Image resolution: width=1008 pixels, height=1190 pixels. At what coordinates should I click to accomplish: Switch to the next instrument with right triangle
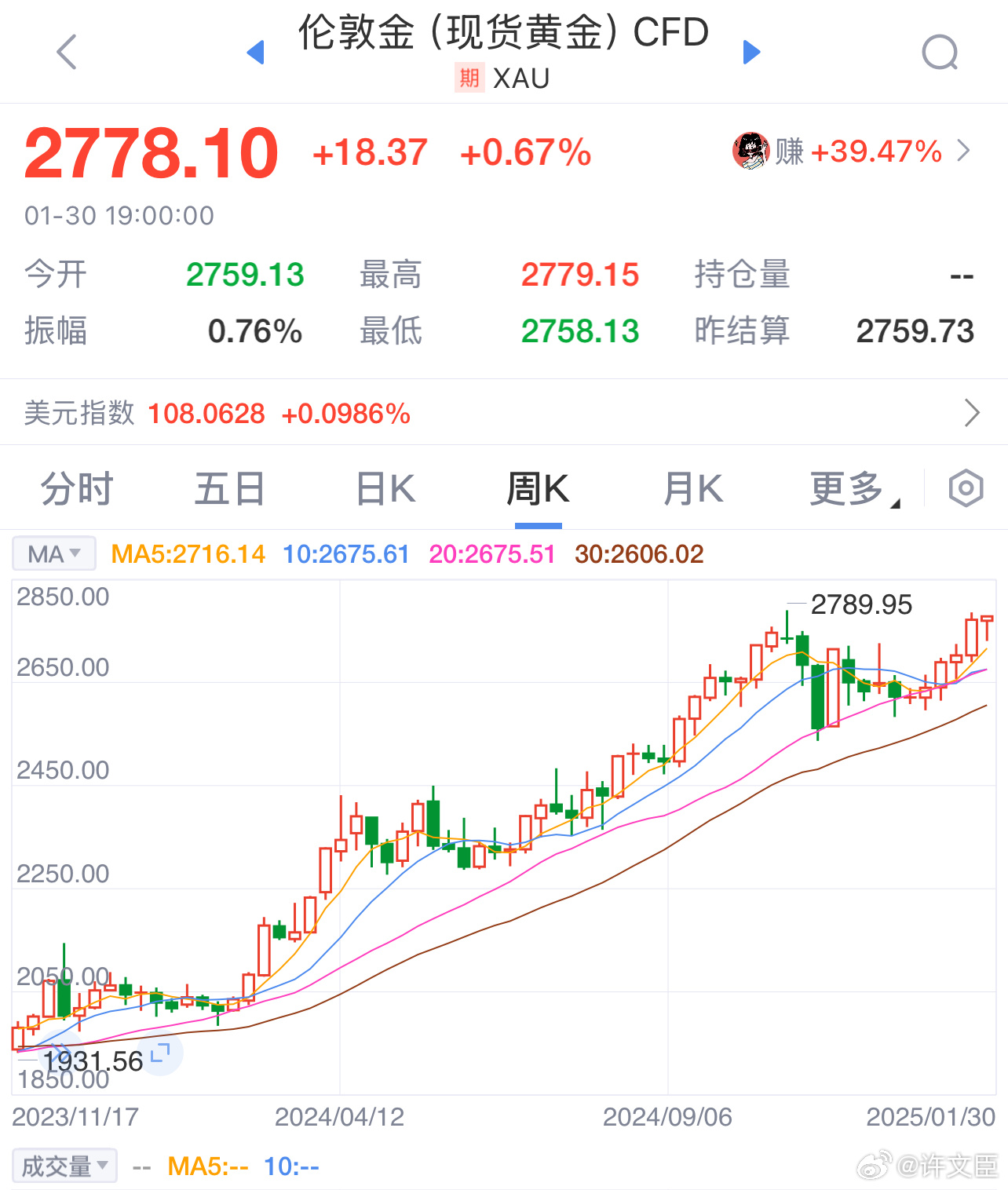[751, 53]
